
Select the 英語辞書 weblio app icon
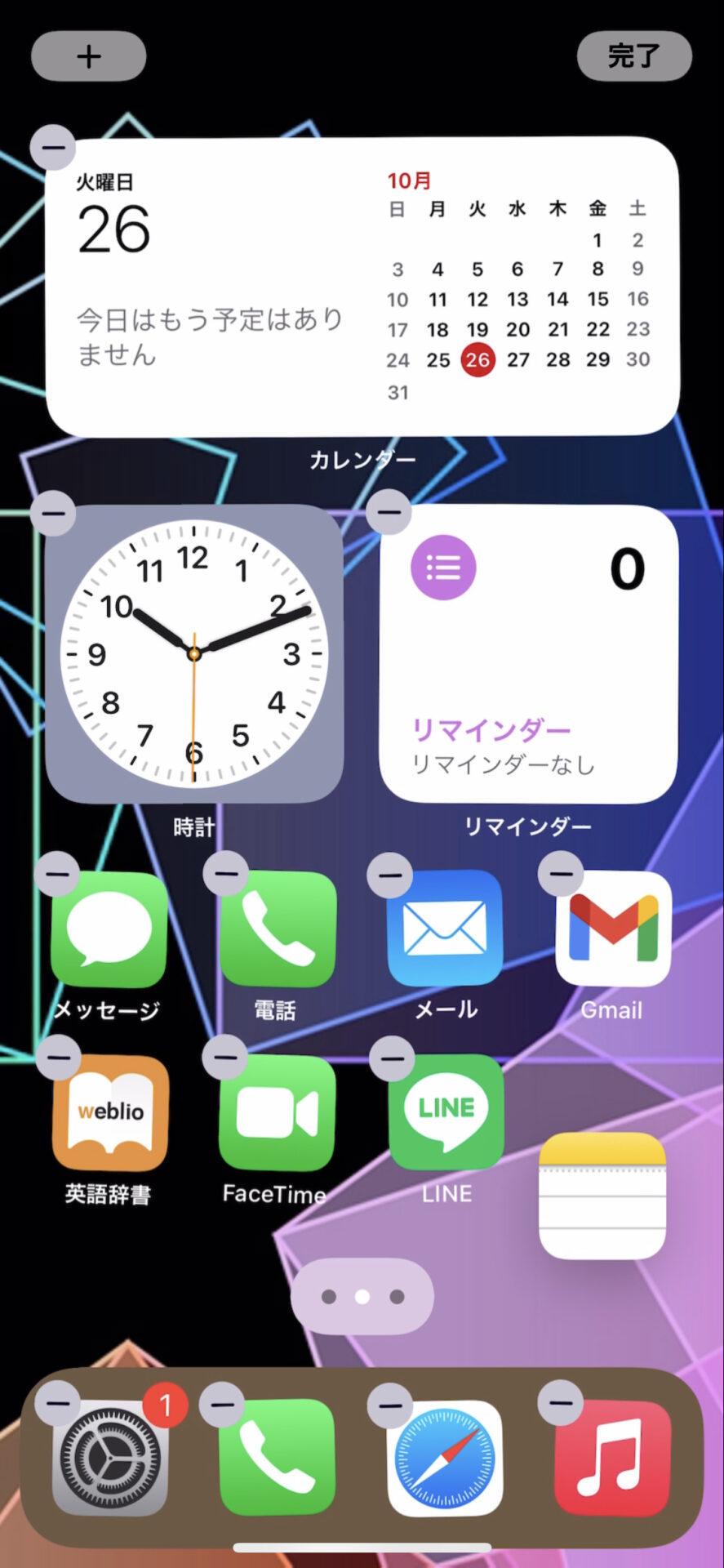pyautogui.click(x=110, y=1112)
